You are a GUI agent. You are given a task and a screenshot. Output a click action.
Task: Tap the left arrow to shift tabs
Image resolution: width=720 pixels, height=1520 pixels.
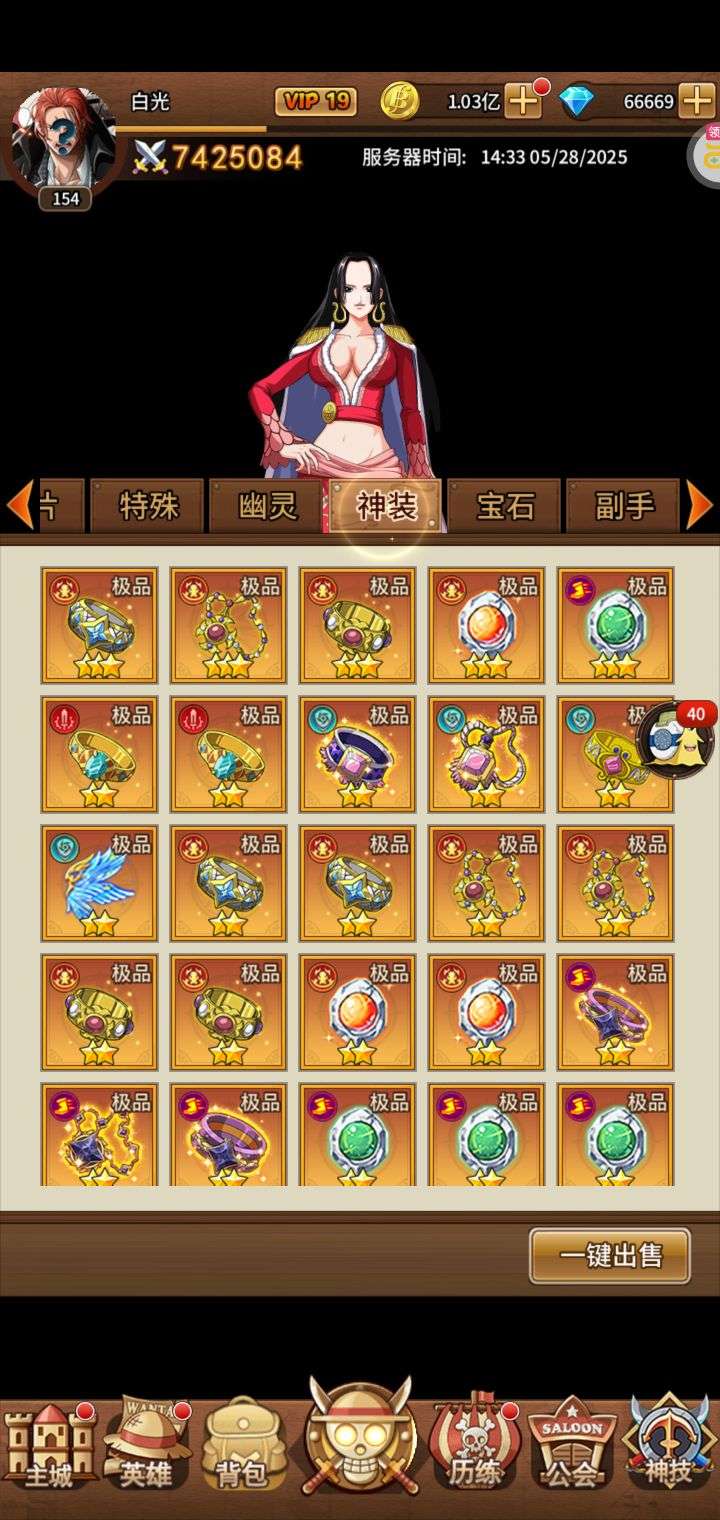click(19, 504)
